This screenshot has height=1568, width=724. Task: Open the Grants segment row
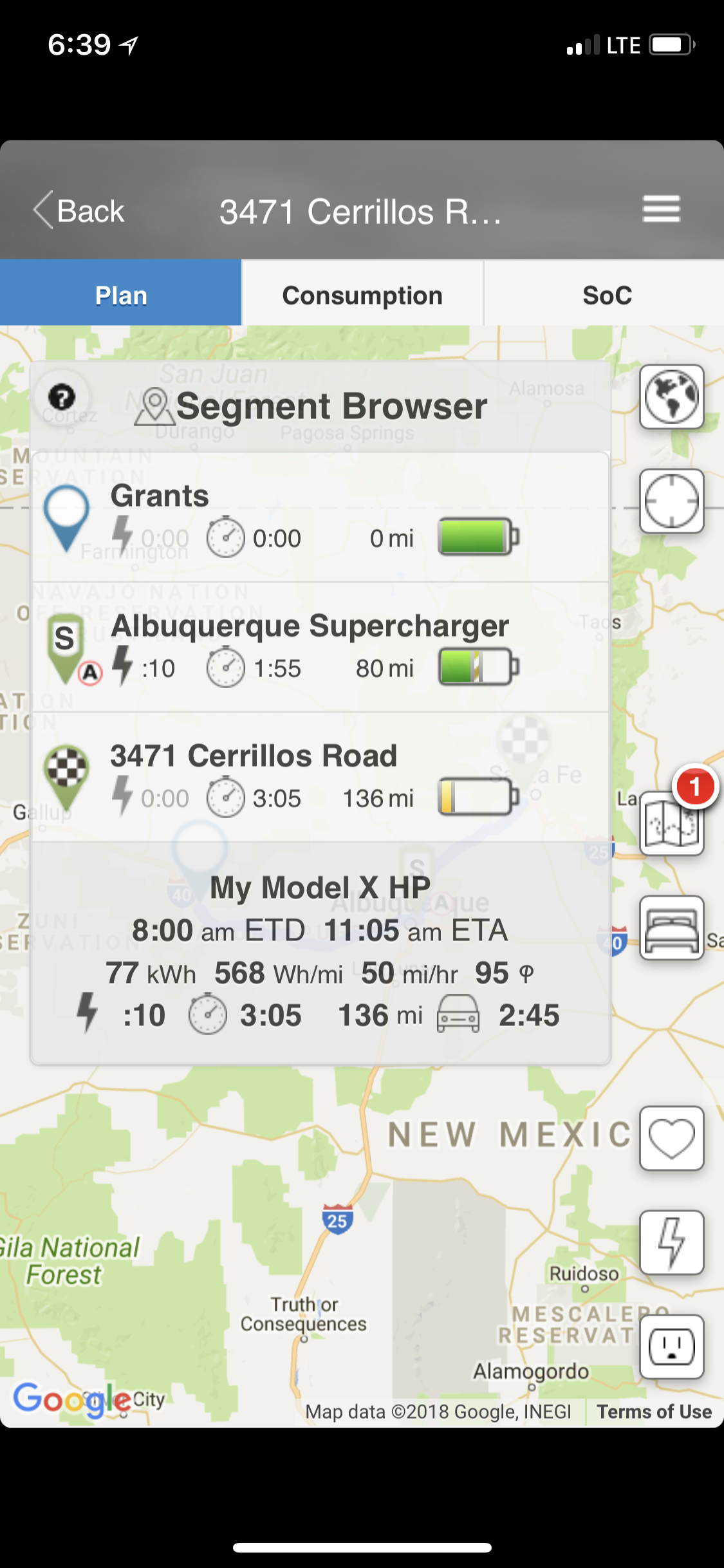pyautogui.click(x=320, y=518)
